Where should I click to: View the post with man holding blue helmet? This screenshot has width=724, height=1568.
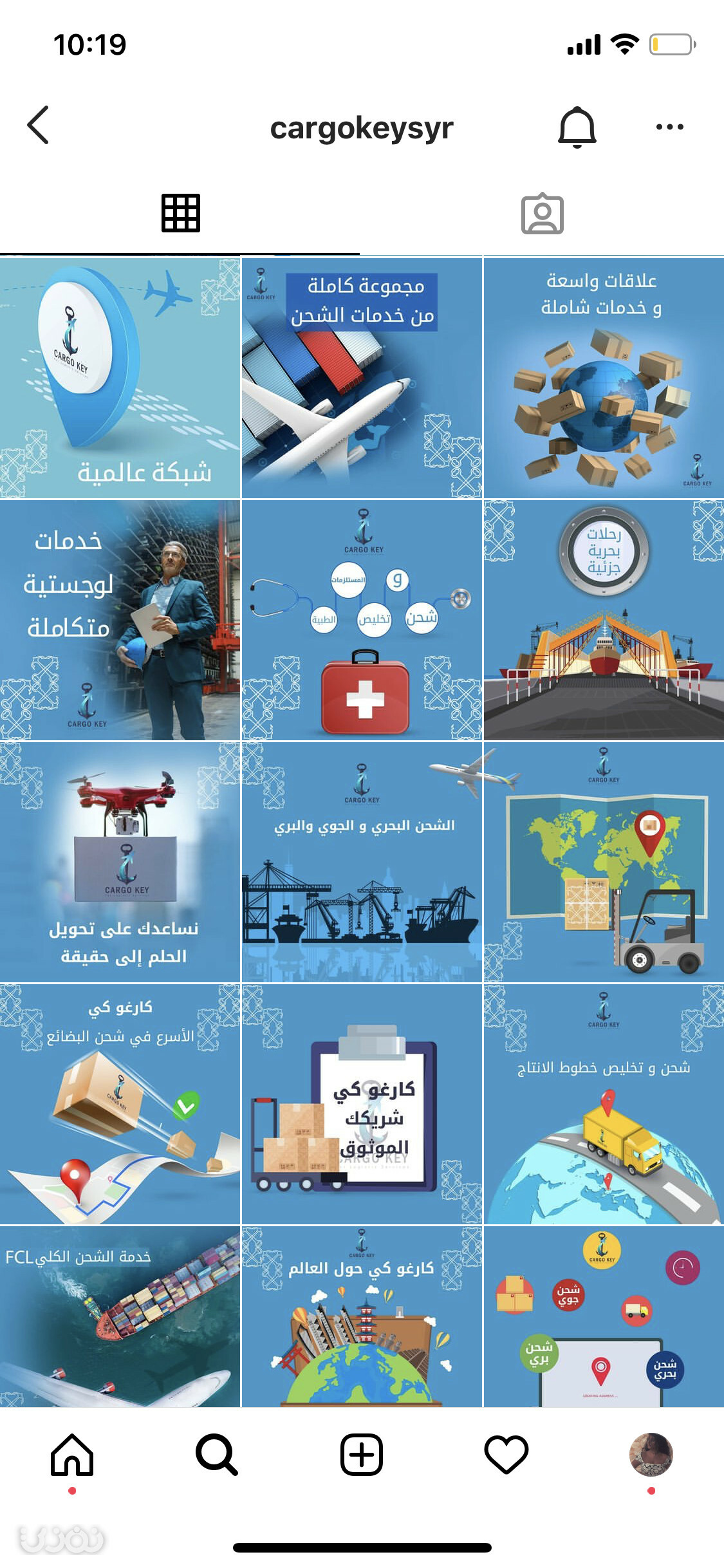click(x=120, y=621)
